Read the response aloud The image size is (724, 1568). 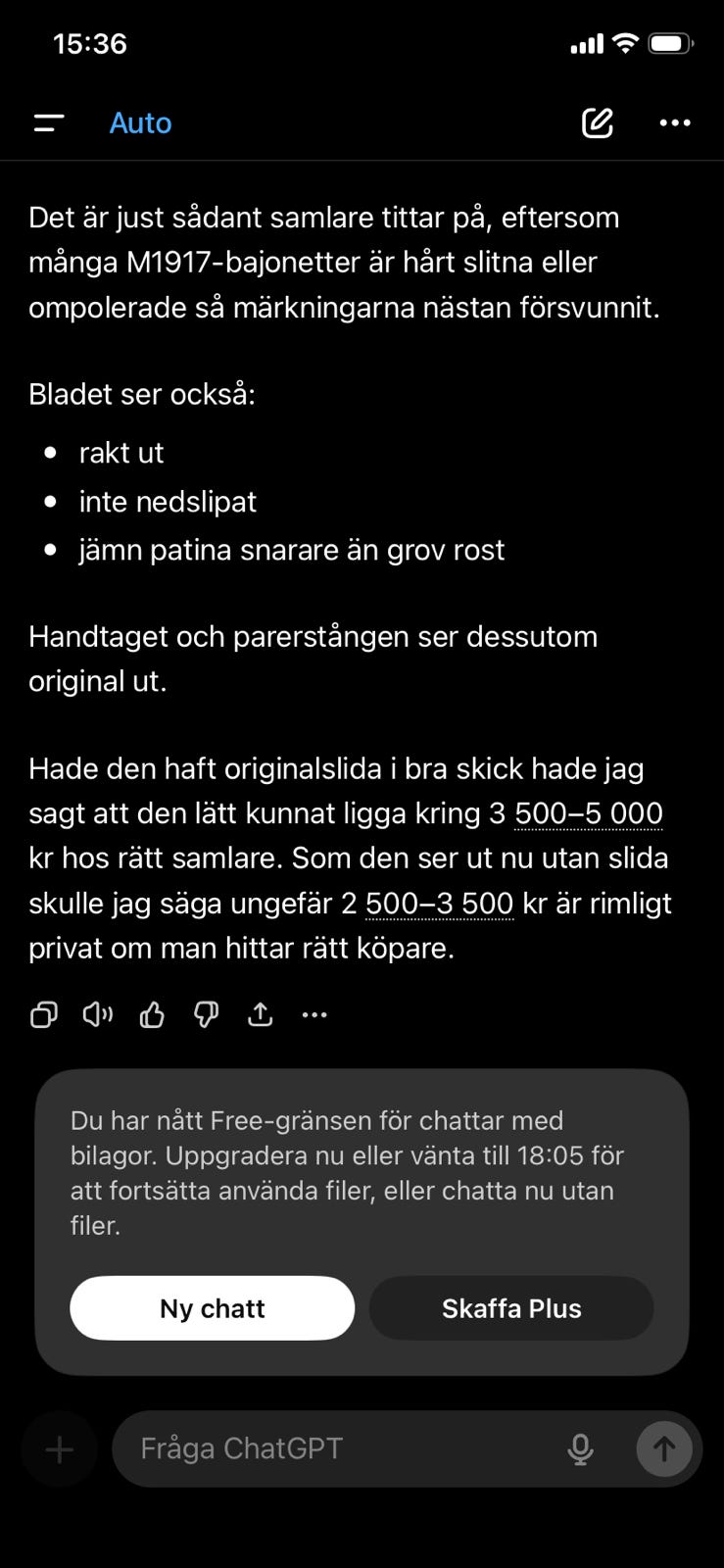coord(98,1014)
